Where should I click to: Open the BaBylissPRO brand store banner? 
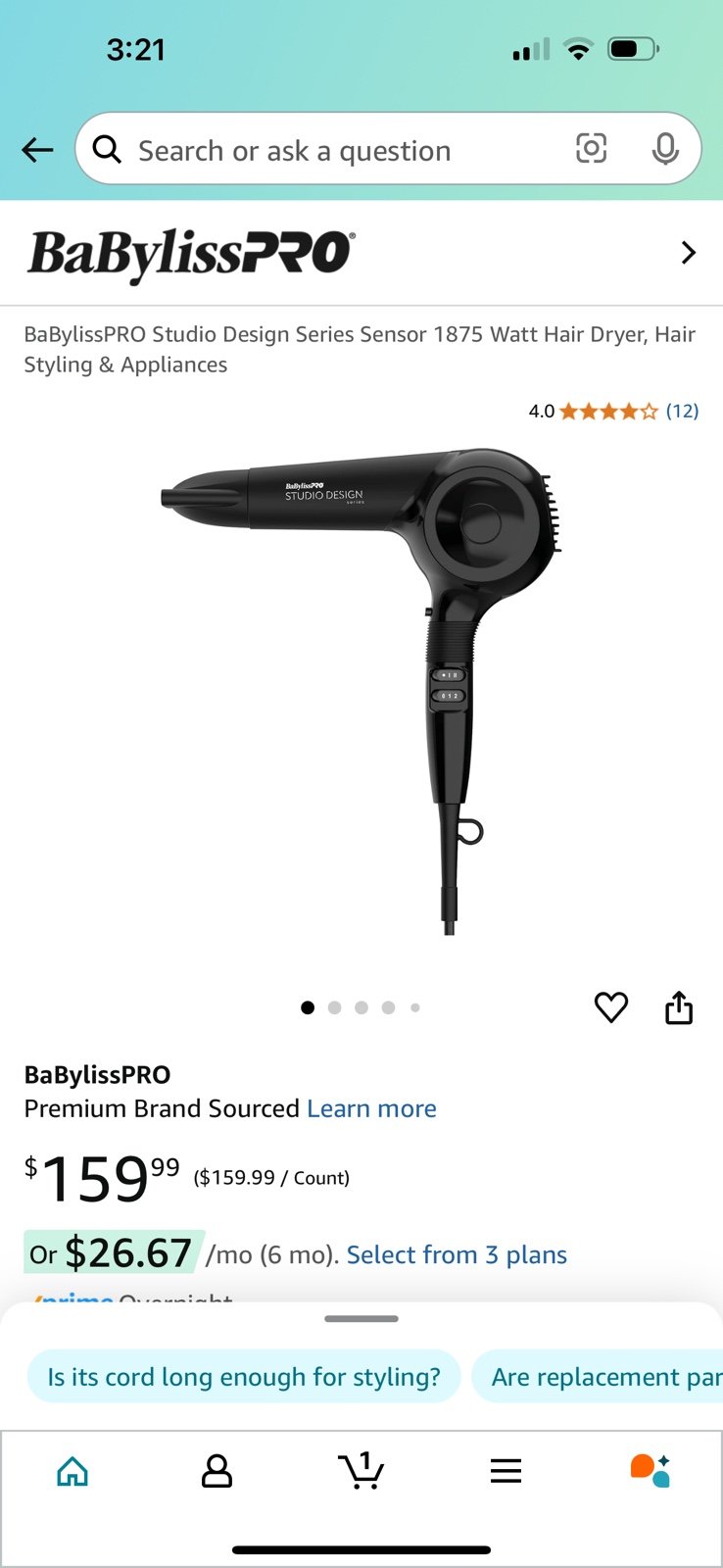361,253
